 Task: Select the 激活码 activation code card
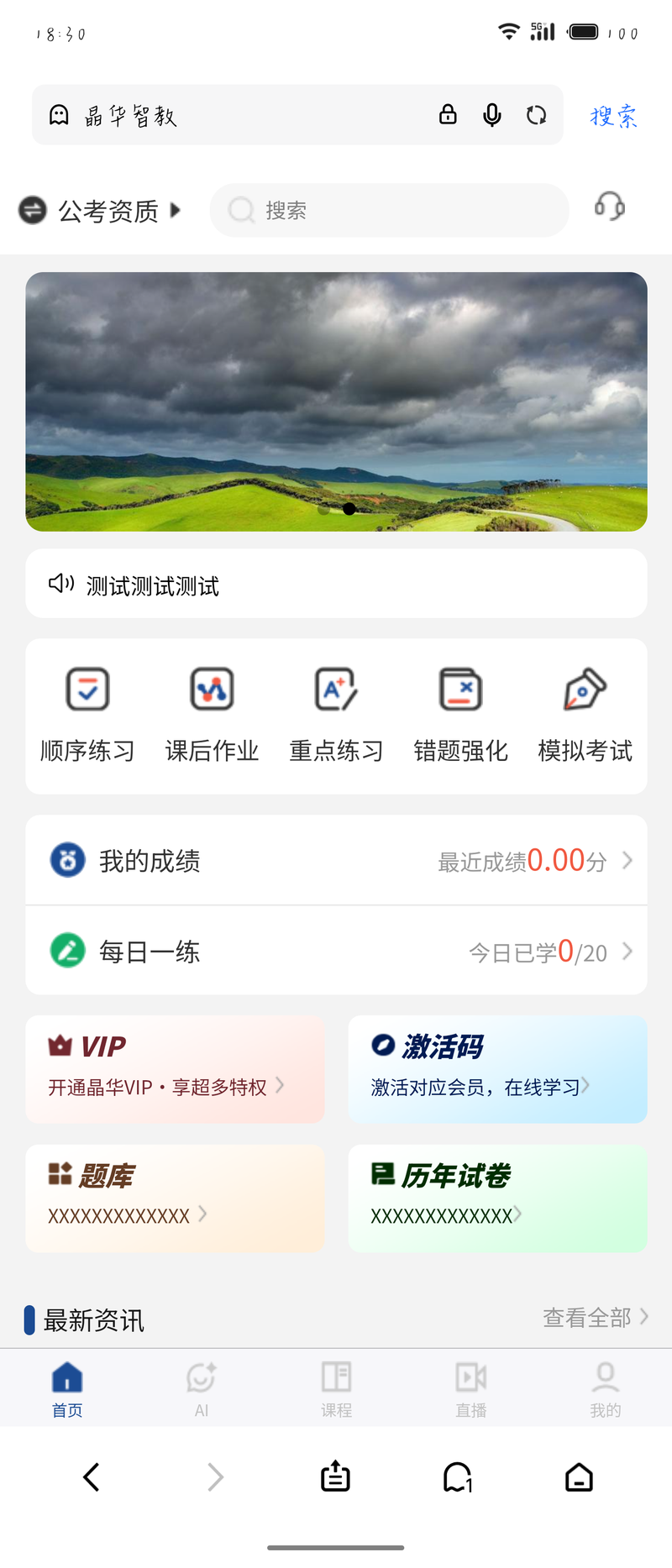497,1069
